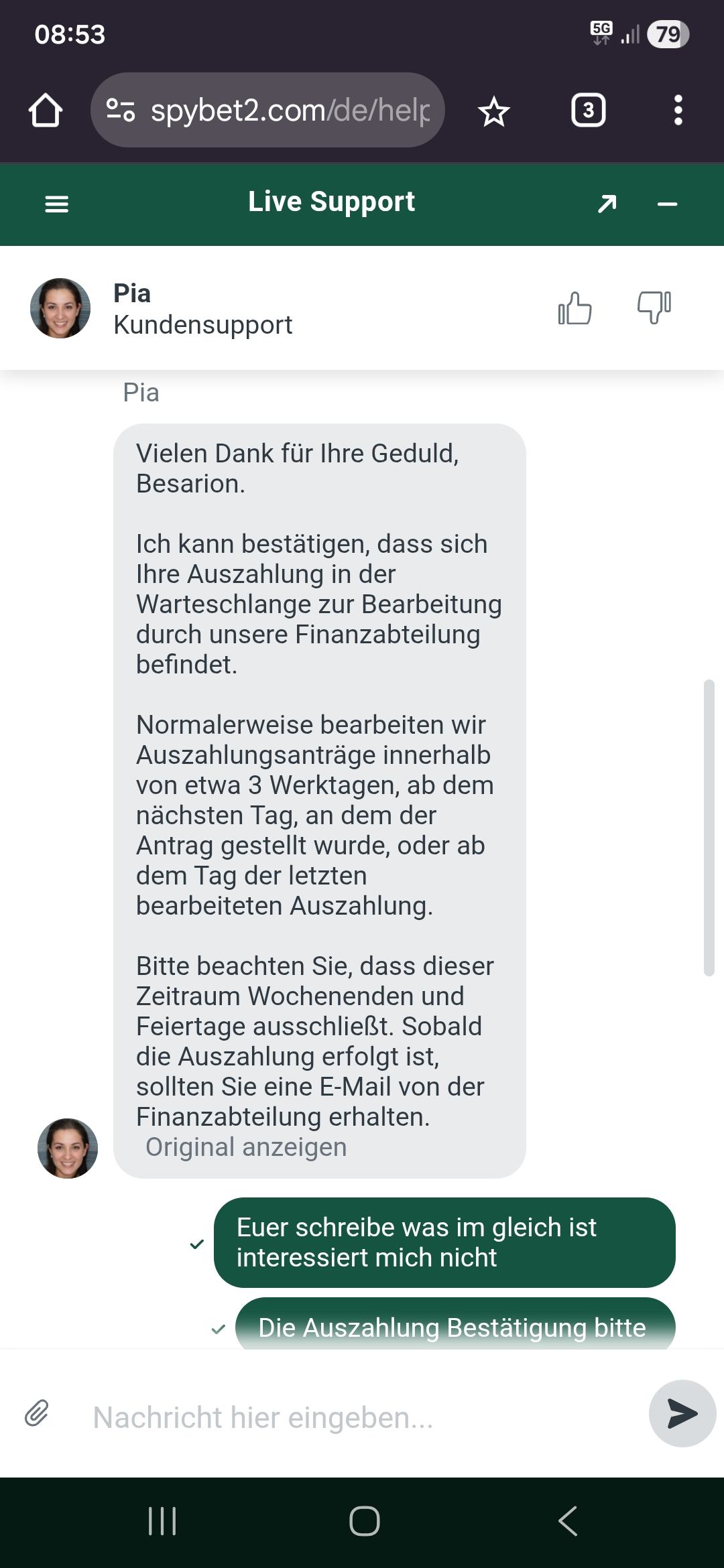Screen dimensions: 724x1568
Task: Minimize the Live Support chat
Action: click(x=667, y=204)
